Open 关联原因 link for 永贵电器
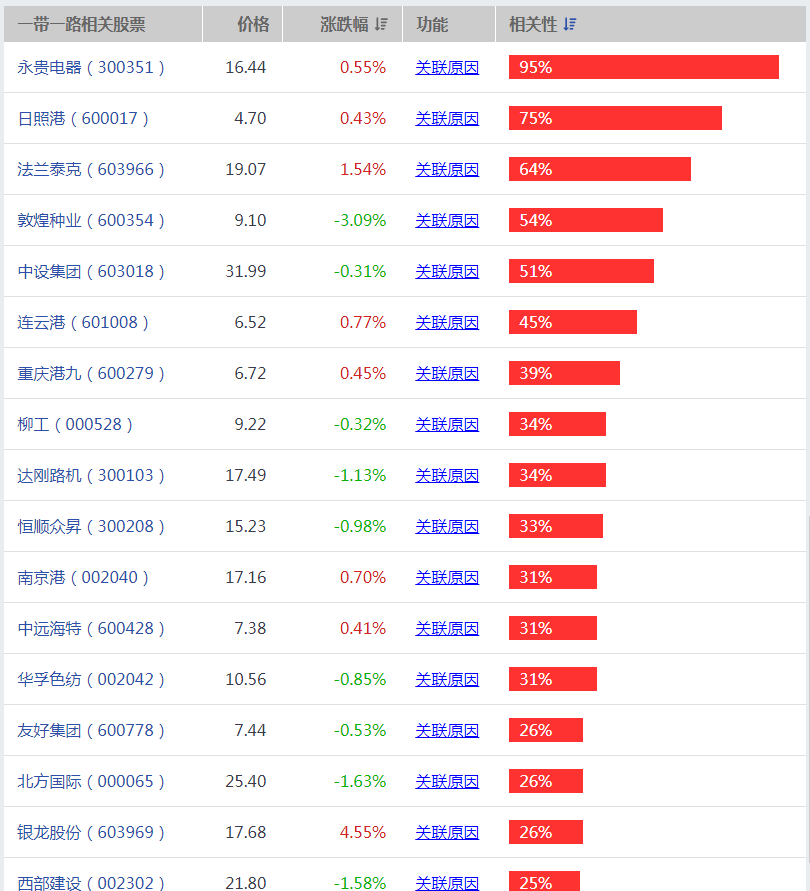 click(x=447, y=68)
